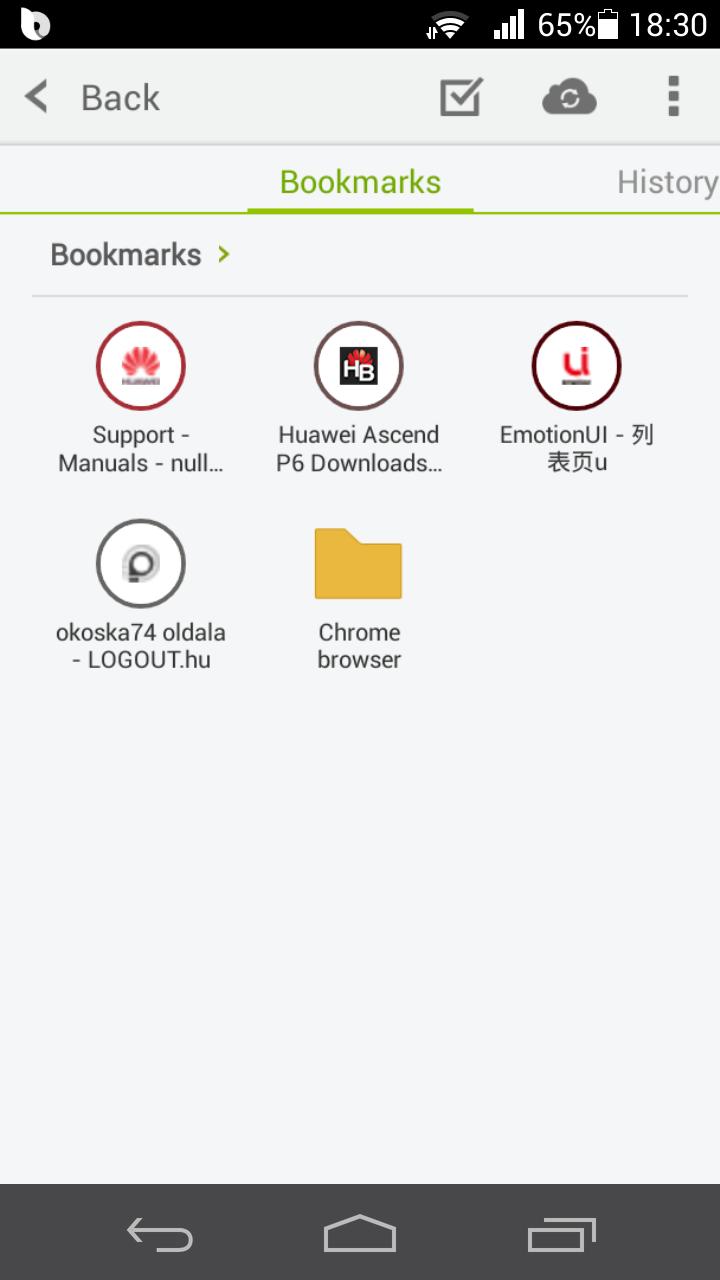Open the EmotionUI bookmark
Viewport: 720px width, 1280px height.
click(x=577, y=398)
